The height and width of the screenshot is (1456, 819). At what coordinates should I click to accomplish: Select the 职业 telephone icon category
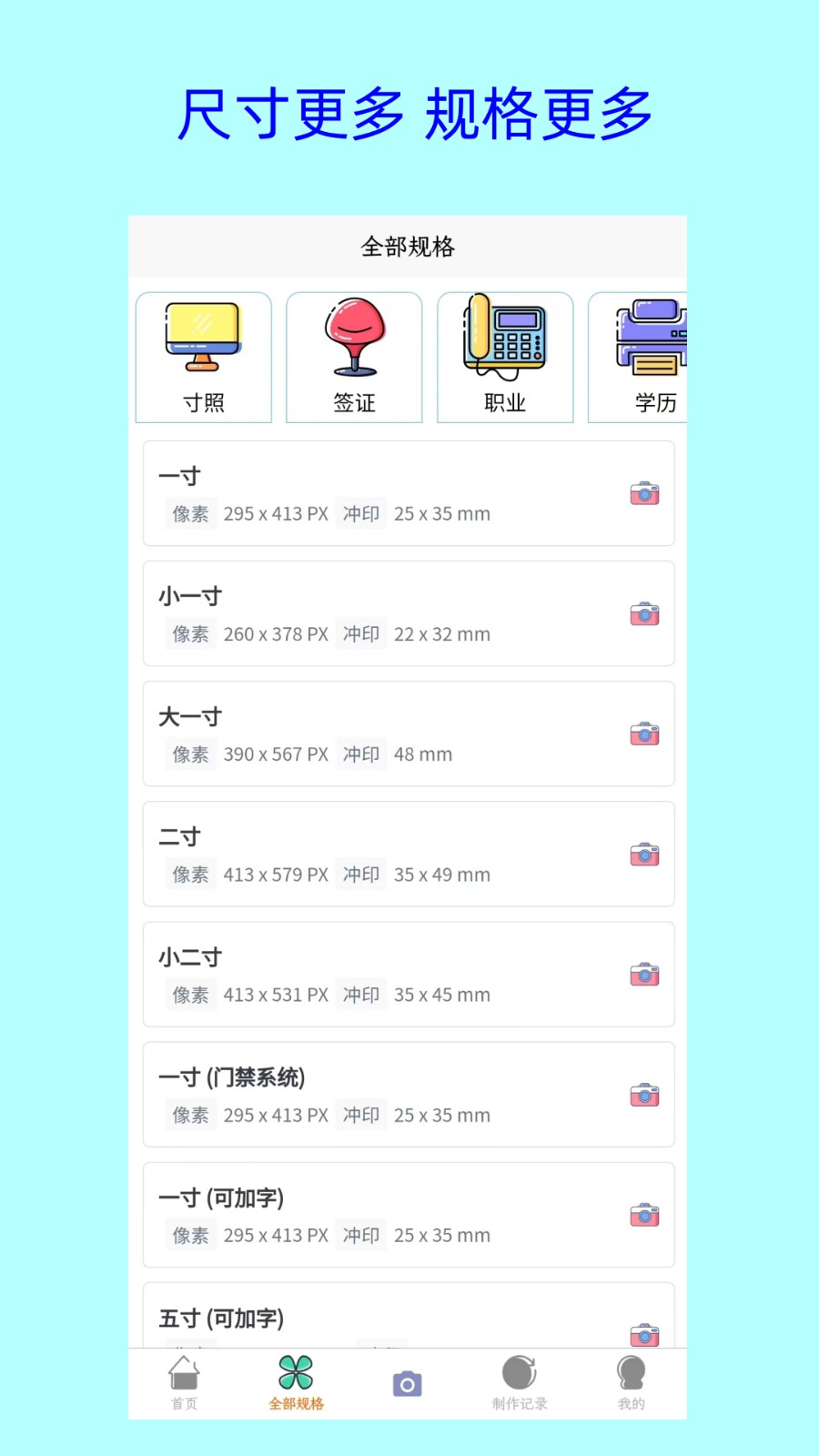(x=505, y=357)
